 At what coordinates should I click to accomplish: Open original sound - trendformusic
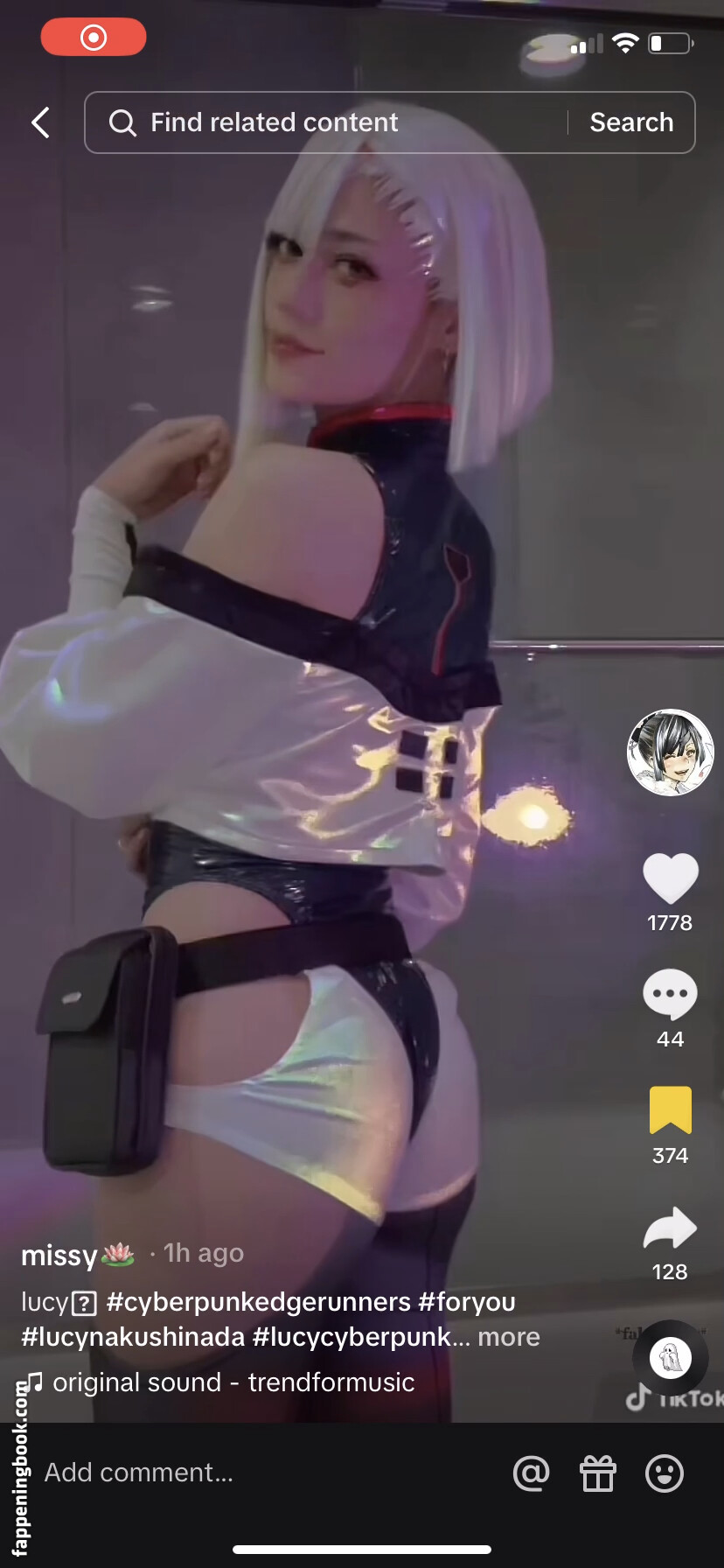[x=233, y=1382]
